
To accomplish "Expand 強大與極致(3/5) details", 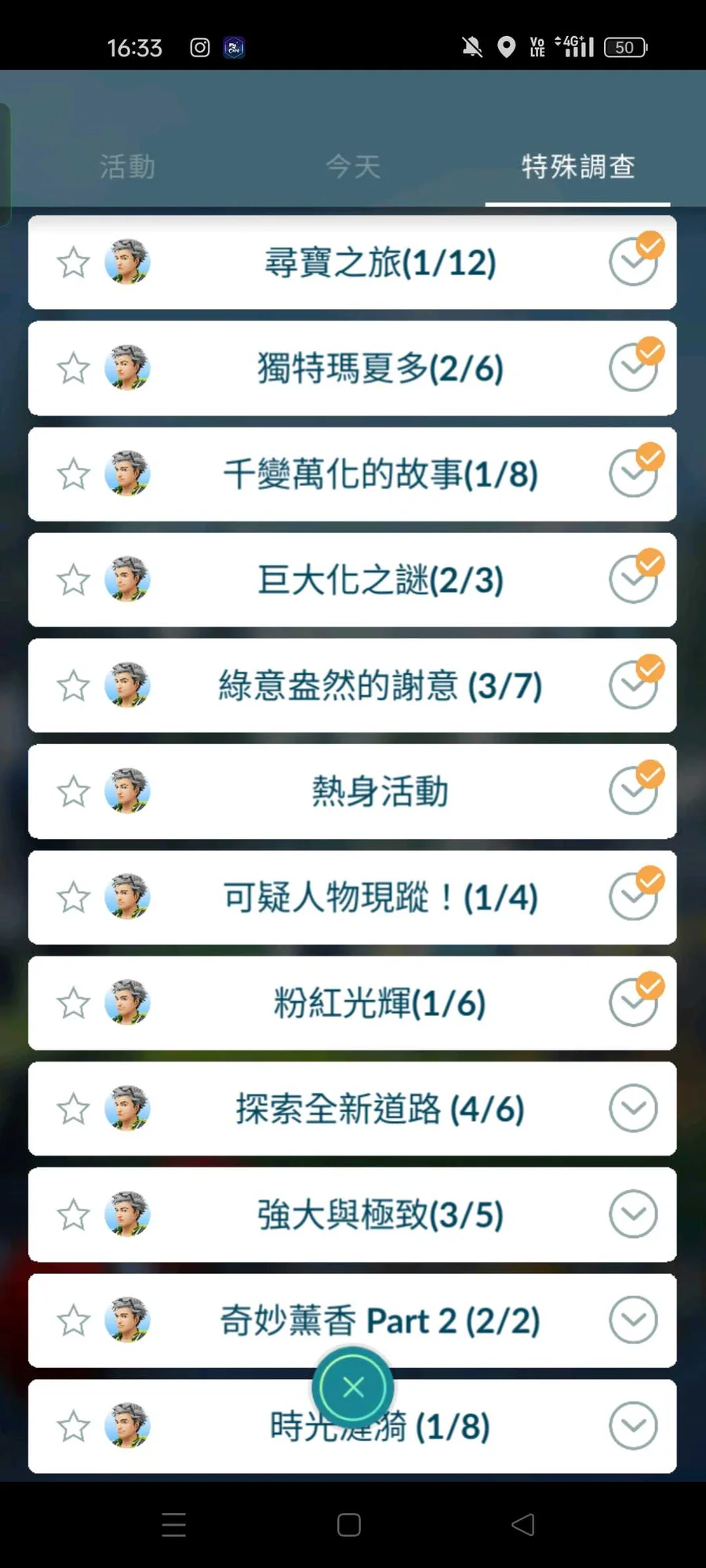I will [x=633, y=1214].
